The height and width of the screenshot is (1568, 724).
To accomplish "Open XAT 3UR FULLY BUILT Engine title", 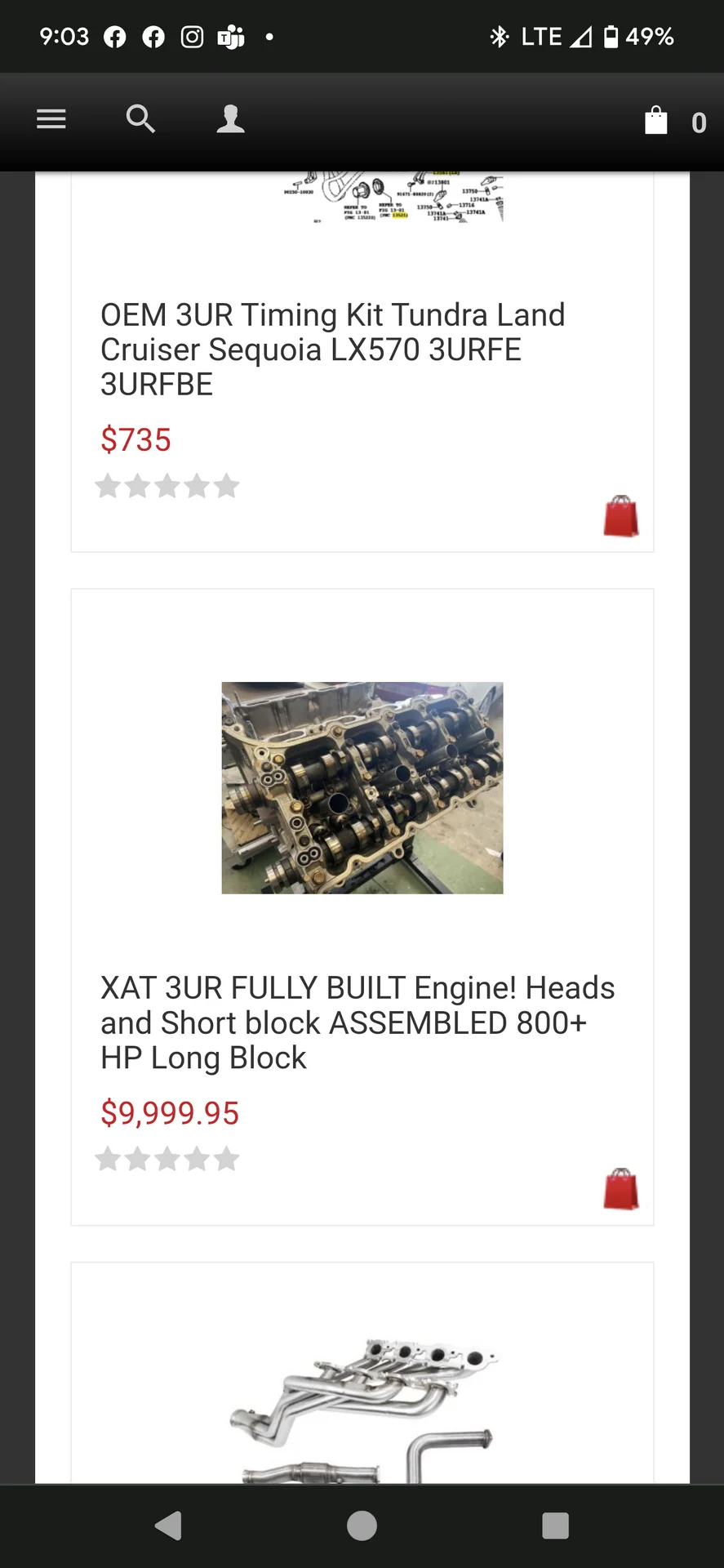I will (x=357, y=1022).
